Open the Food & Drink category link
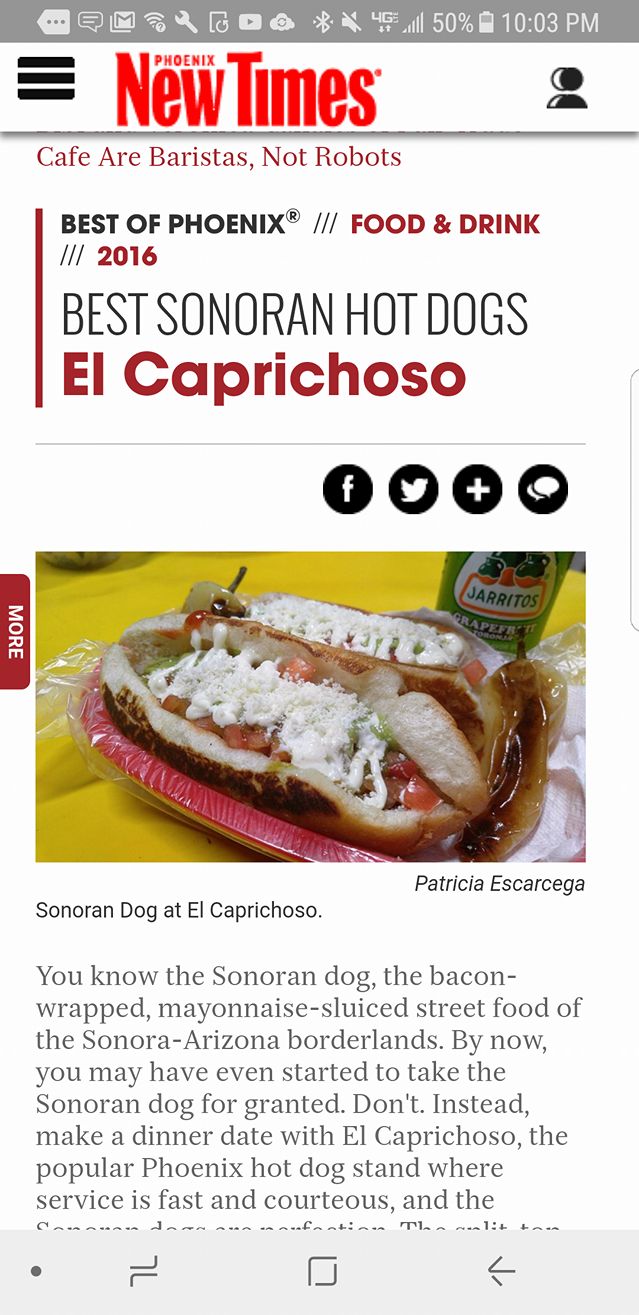639x1315 pixels. [445, 224]
